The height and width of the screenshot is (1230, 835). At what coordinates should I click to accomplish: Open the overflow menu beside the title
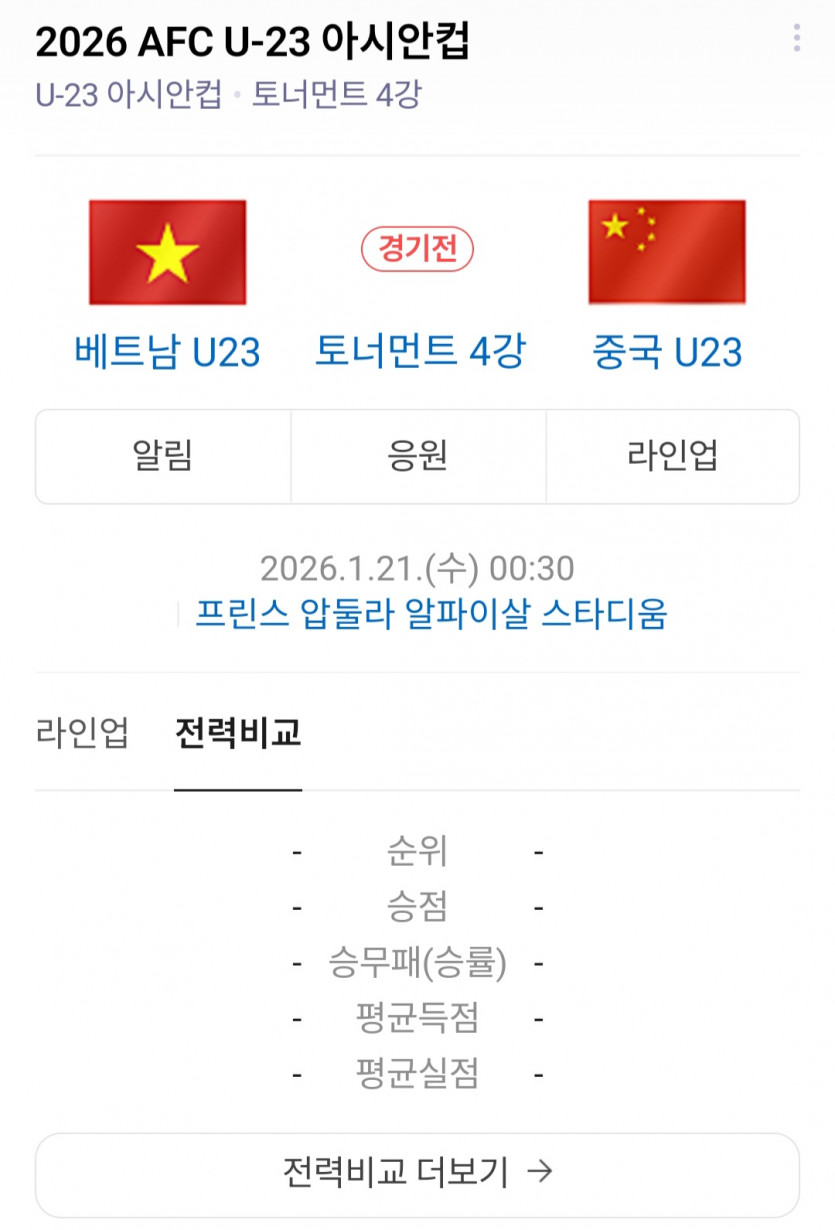(x=796, y=39)
